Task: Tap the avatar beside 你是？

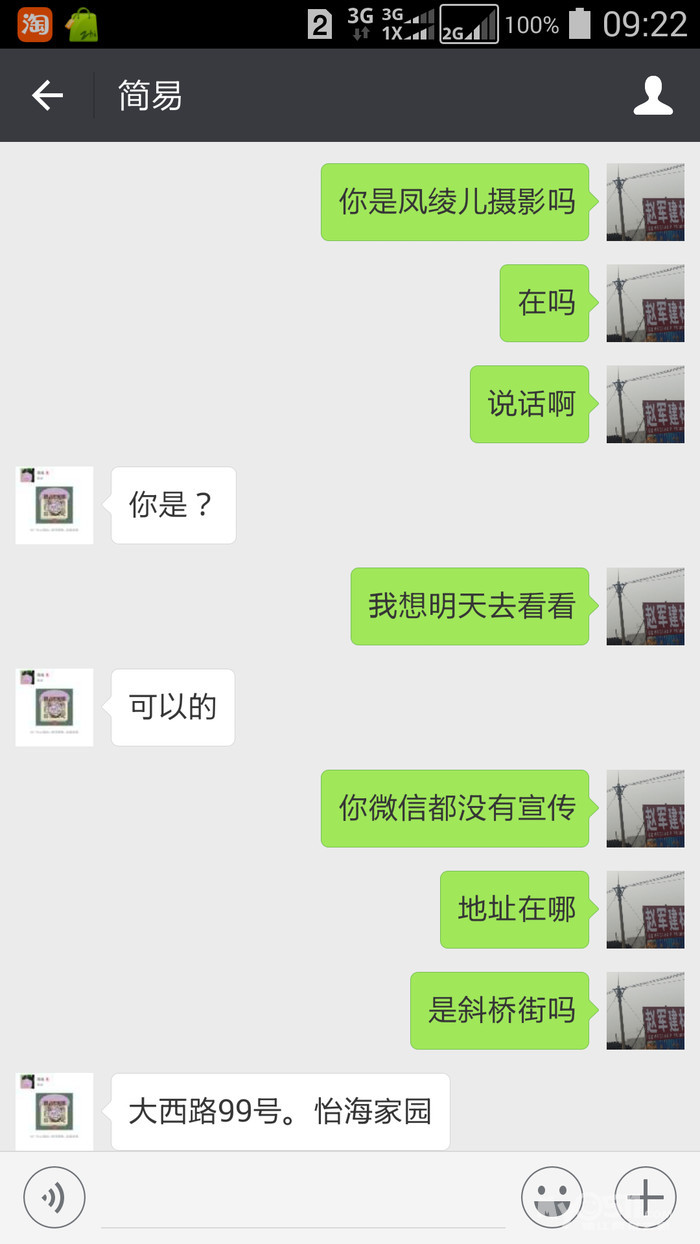Action: pos(54,505)
